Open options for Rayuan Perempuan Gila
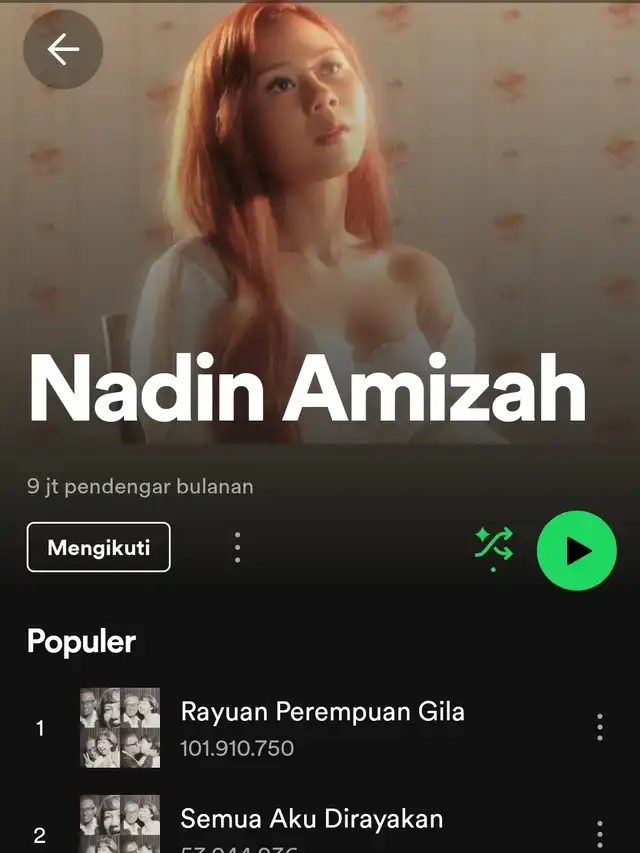The width and height of the screenshot is (640, 853). coord(599,727)
